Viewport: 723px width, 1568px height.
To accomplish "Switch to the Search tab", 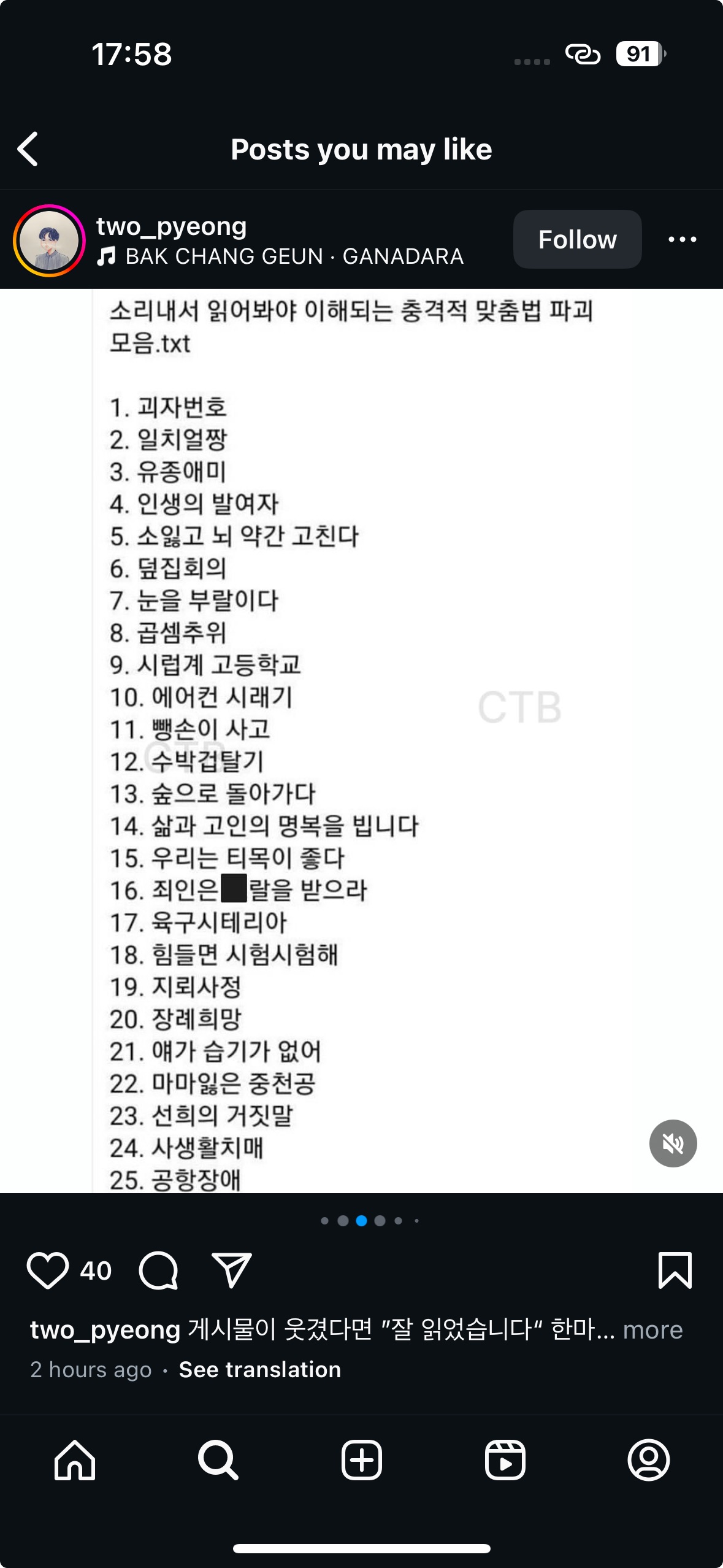I will coord(218,1460).
